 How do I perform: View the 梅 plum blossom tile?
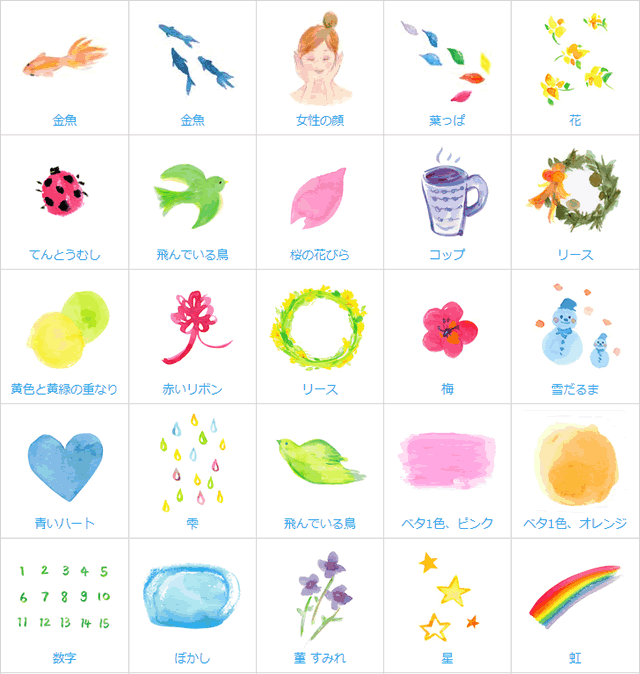point(447,328)
